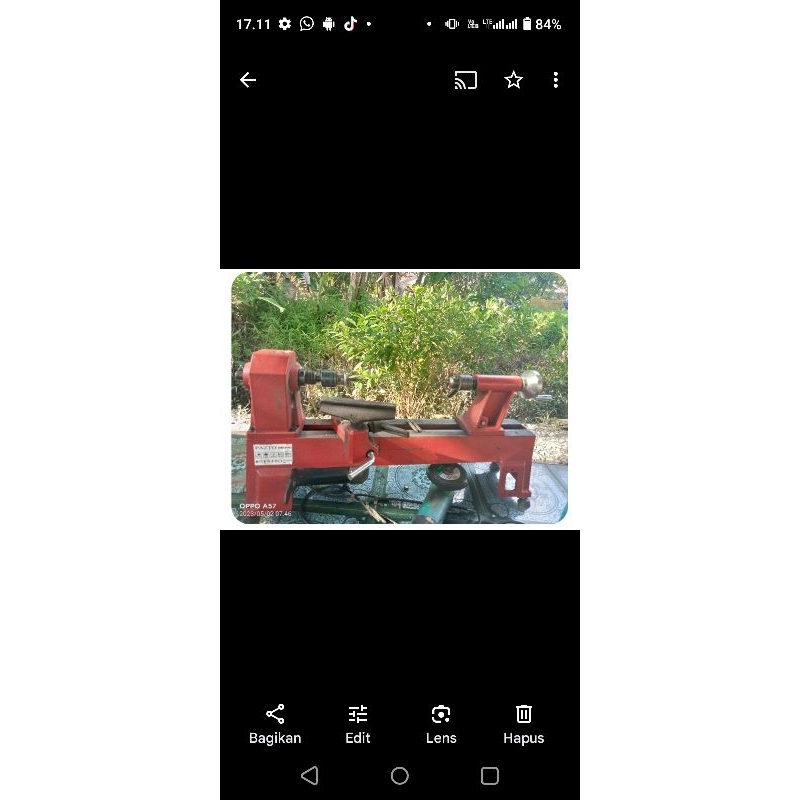This screenshot has width=800, height=800.
Task: Open the overflow menu
Action: (556, 80)
